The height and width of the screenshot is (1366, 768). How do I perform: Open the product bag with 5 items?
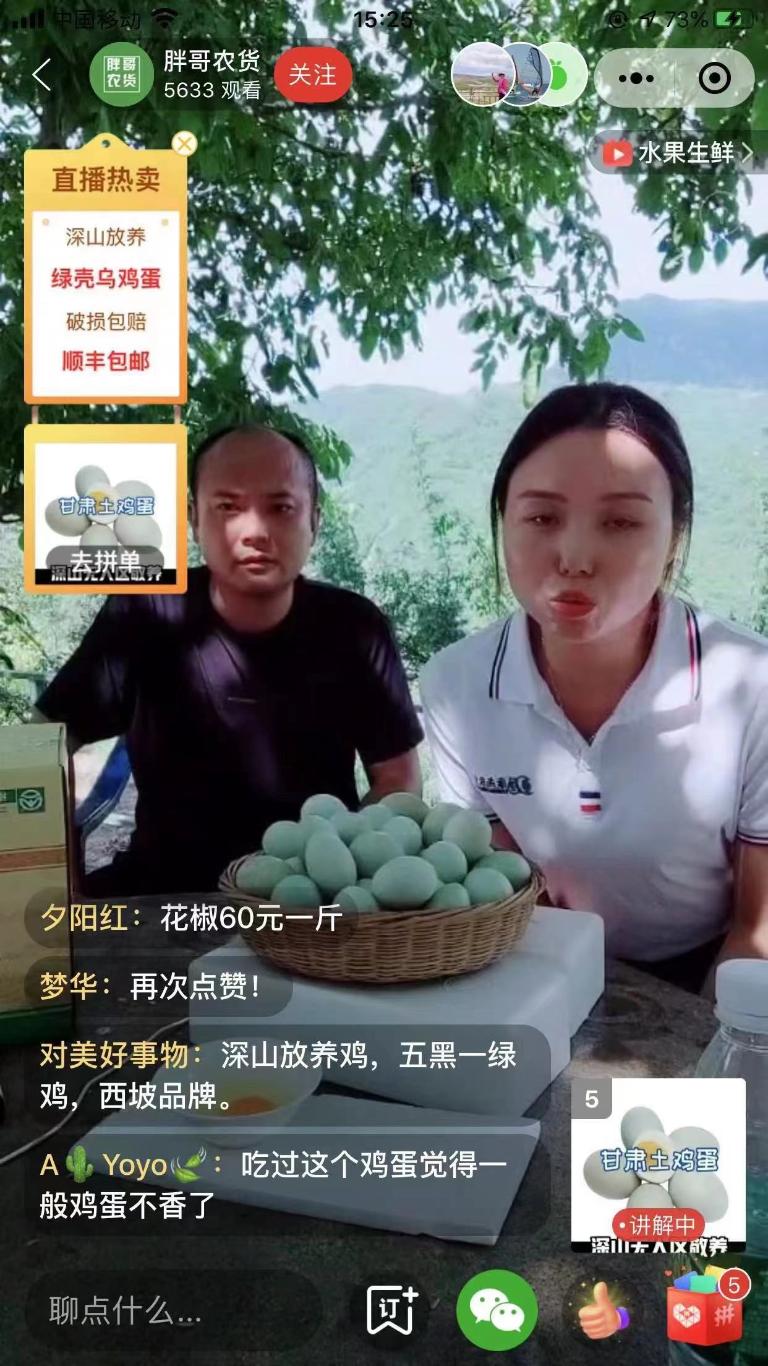[x=704, y=1310]
